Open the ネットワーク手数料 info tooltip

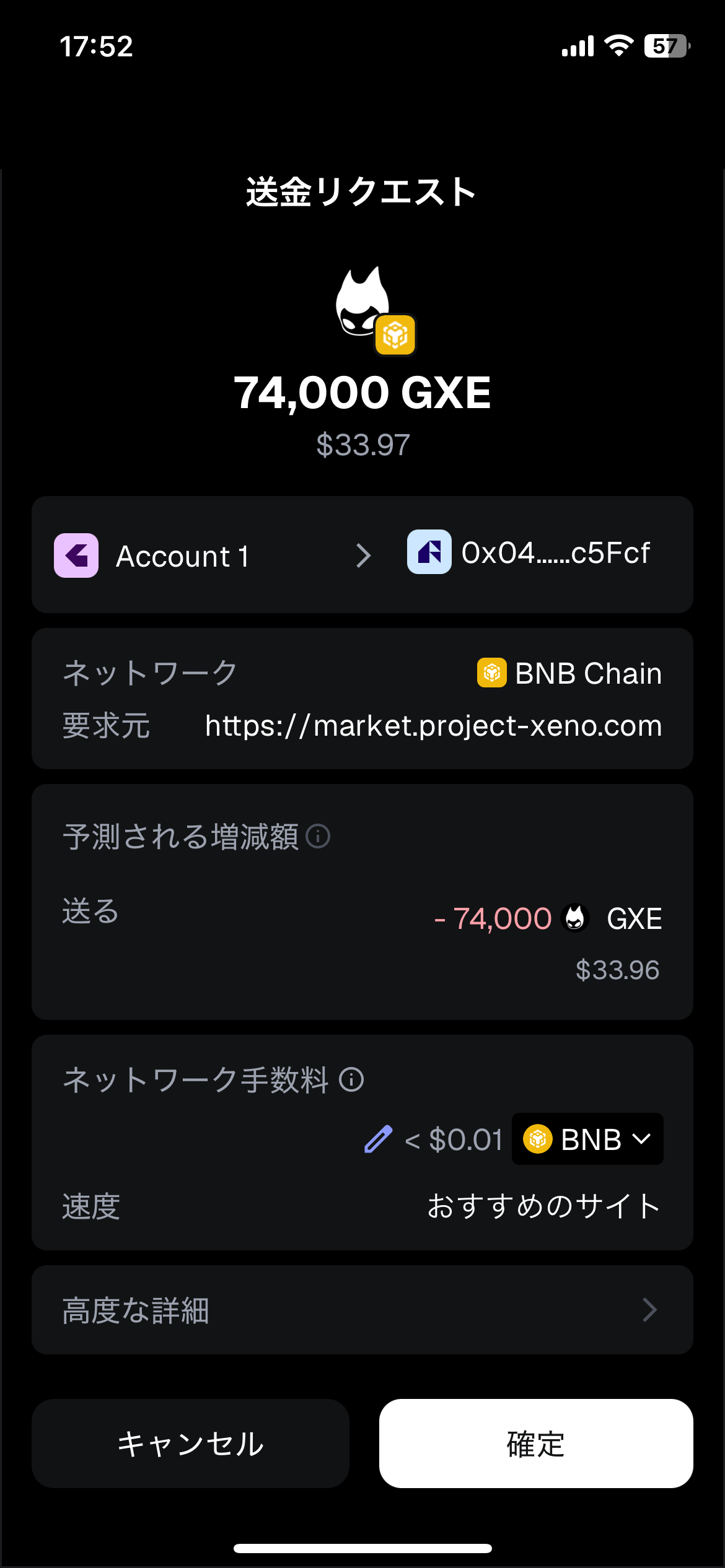(x=351, y=1078)
